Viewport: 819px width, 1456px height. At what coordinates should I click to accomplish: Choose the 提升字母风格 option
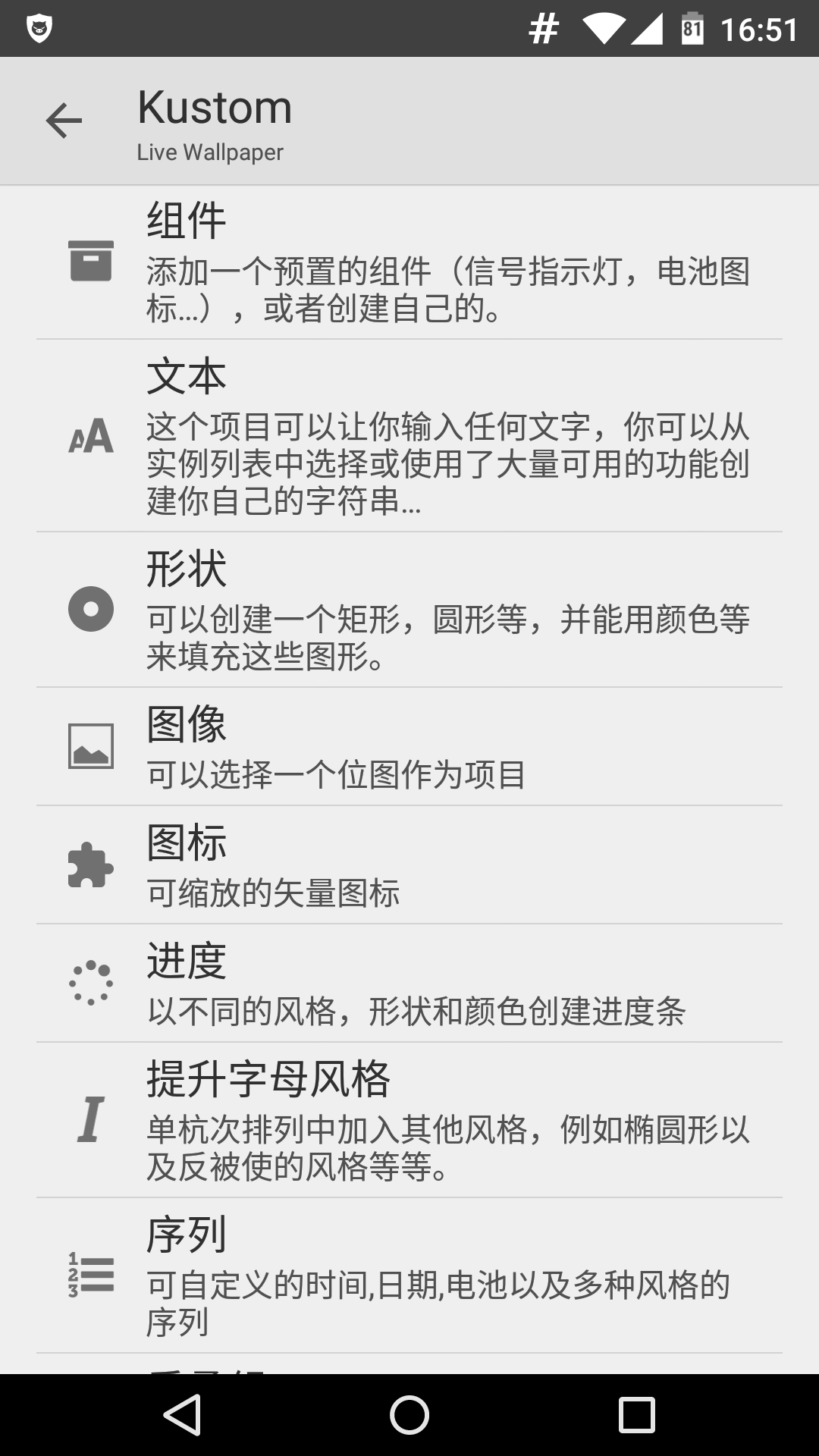pos(409,1120)
